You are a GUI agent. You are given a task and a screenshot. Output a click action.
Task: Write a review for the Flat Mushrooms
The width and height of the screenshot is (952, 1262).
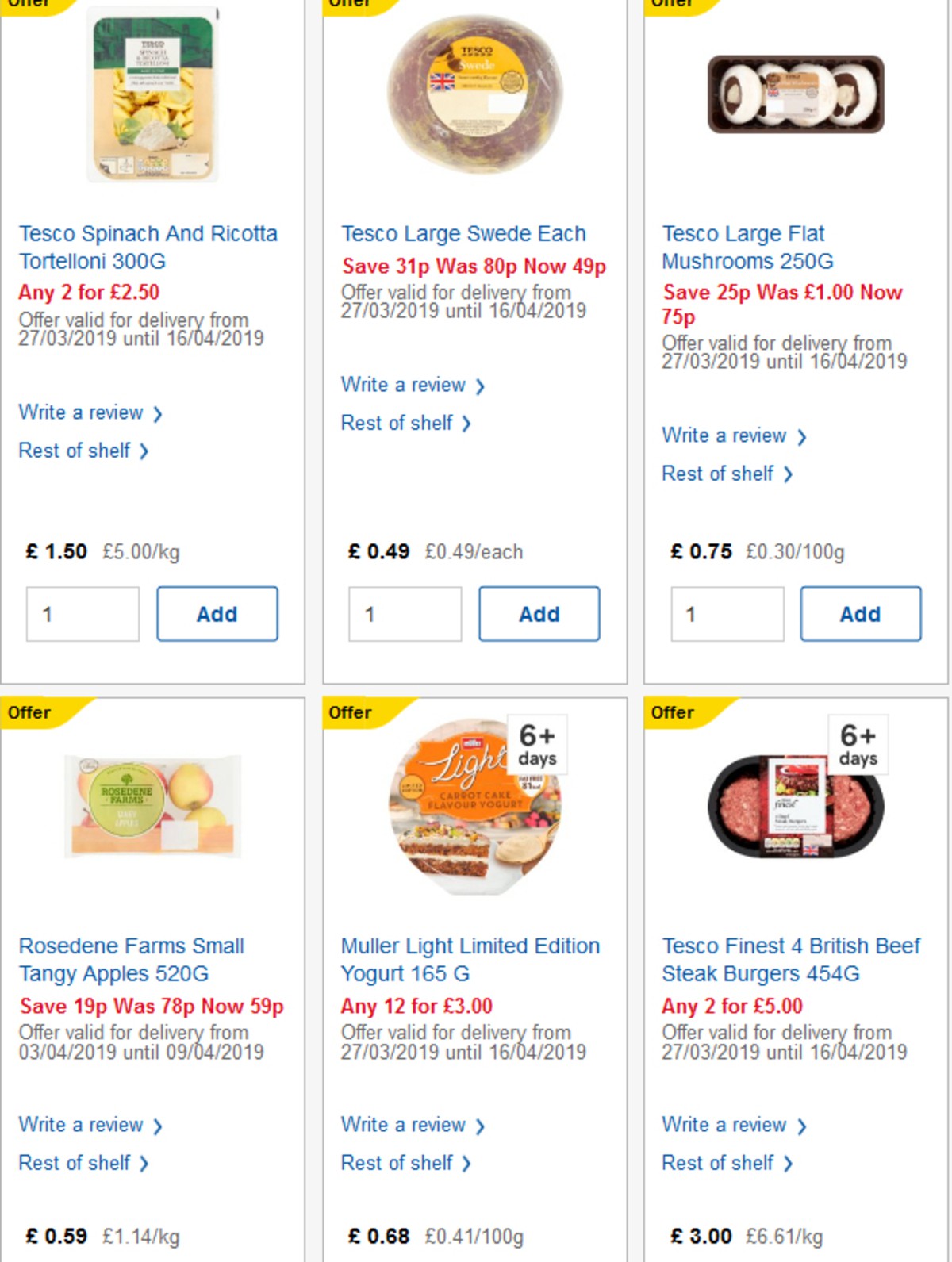click(x=724, y=435)
